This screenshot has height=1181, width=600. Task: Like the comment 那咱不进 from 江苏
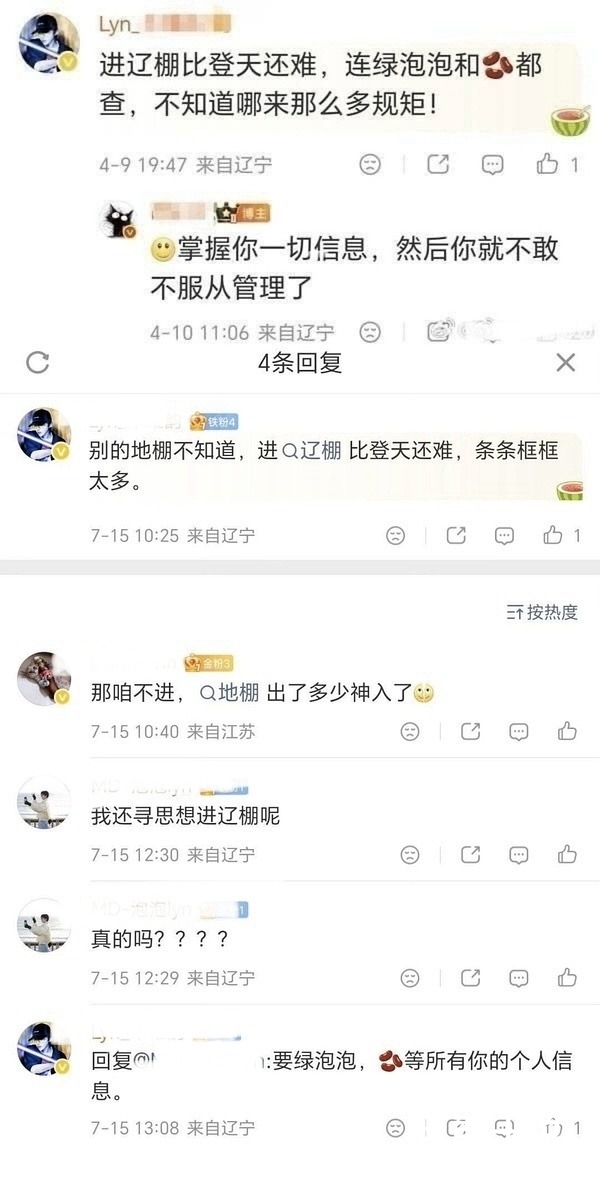click(x=567, y=731)
